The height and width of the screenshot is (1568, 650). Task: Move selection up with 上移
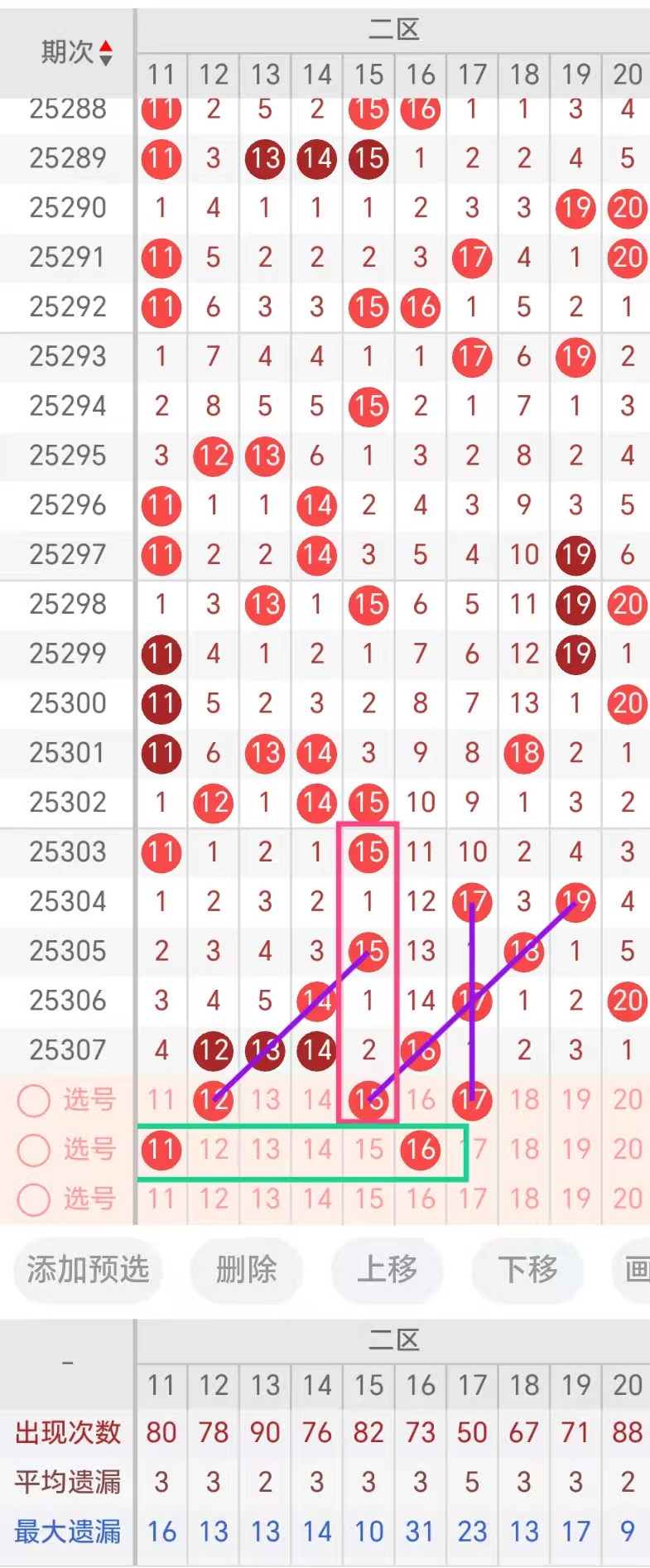pyautogui.click(x=387, y=1269)
